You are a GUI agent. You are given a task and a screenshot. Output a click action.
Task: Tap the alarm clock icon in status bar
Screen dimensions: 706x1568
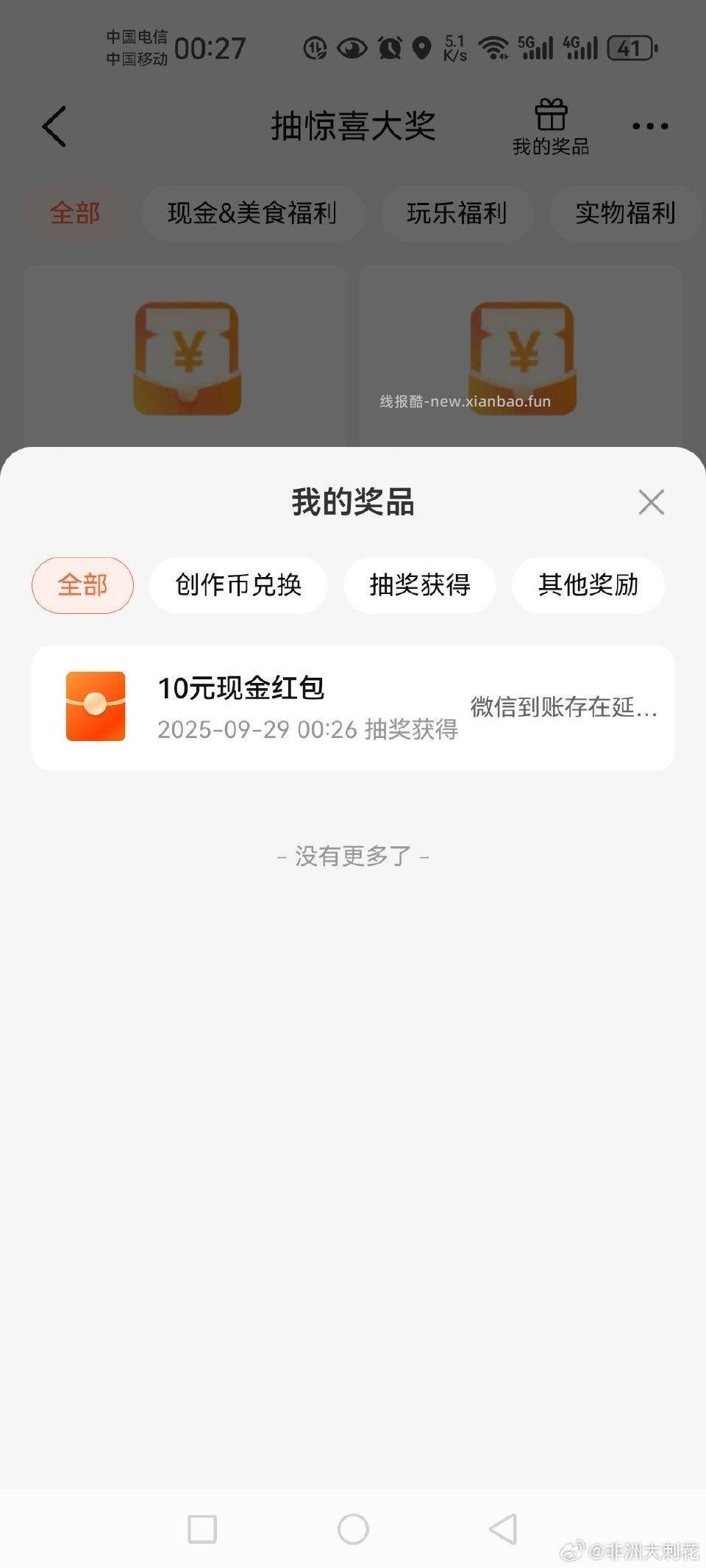(391, 47)
